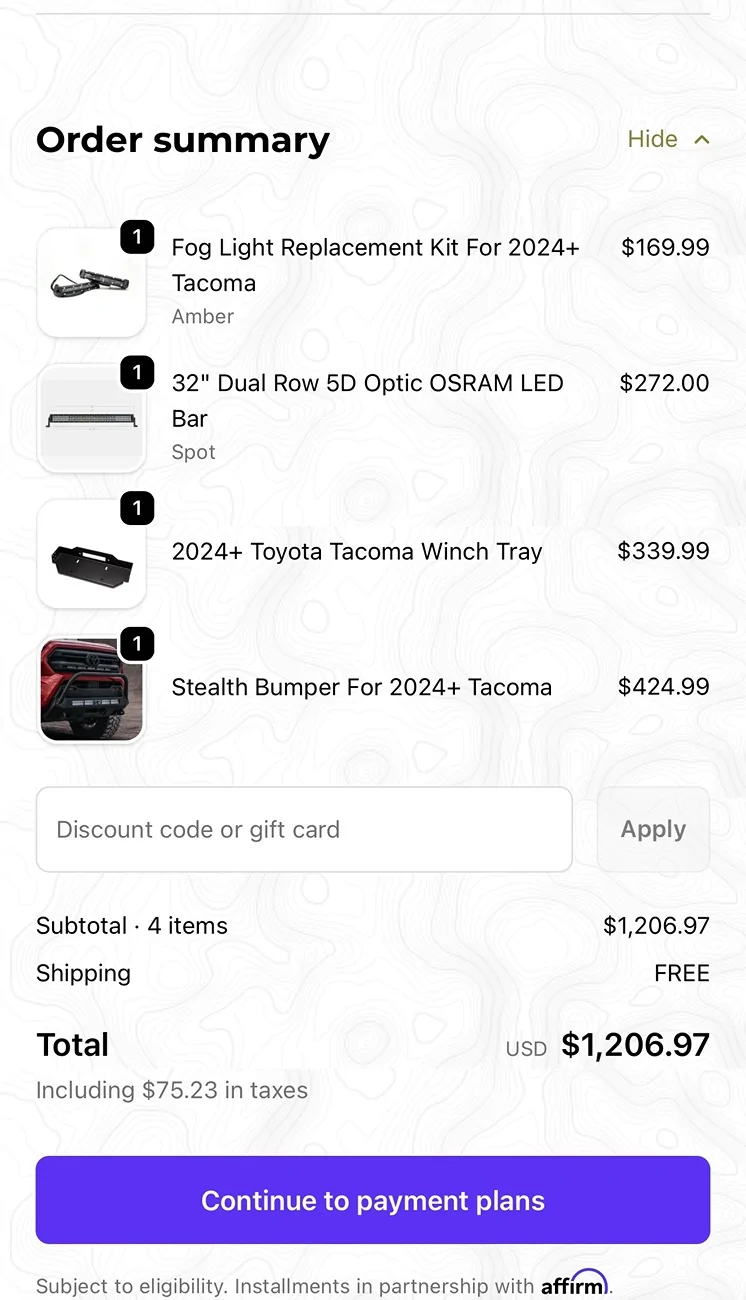Tap the discount code or gift card field

coord(304,829)
